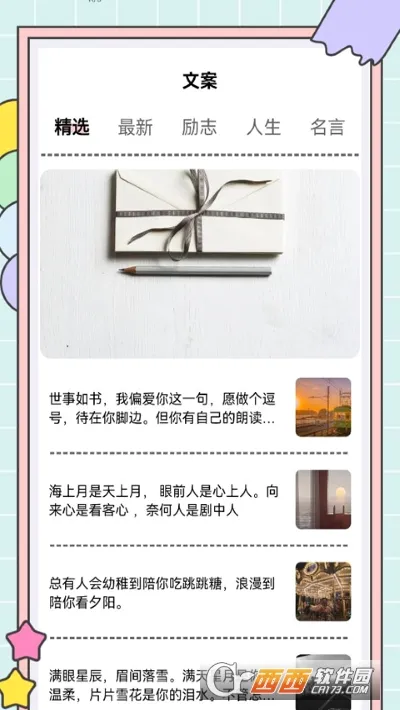Image resolution: width=400 pixels, height=710 pixels.
Task: Switch to the 最新 tab
Action: click(x=135, y=127)
